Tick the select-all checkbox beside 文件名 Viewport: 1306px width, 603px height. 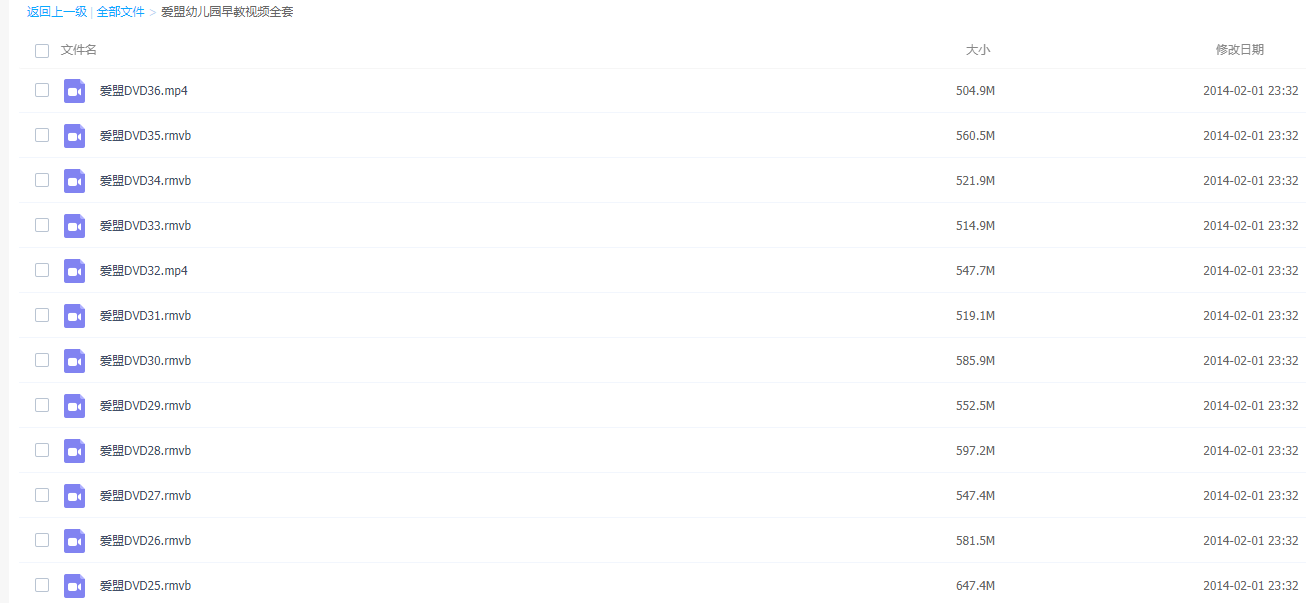[42, 51]
